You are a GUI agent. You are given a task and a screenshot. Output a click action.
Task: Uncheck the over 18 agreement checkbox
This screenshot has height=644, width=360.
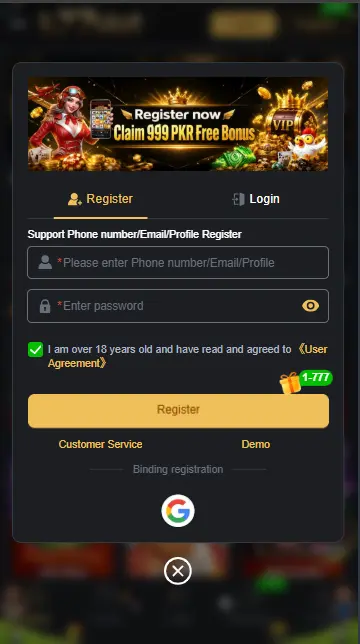[35, 350]
